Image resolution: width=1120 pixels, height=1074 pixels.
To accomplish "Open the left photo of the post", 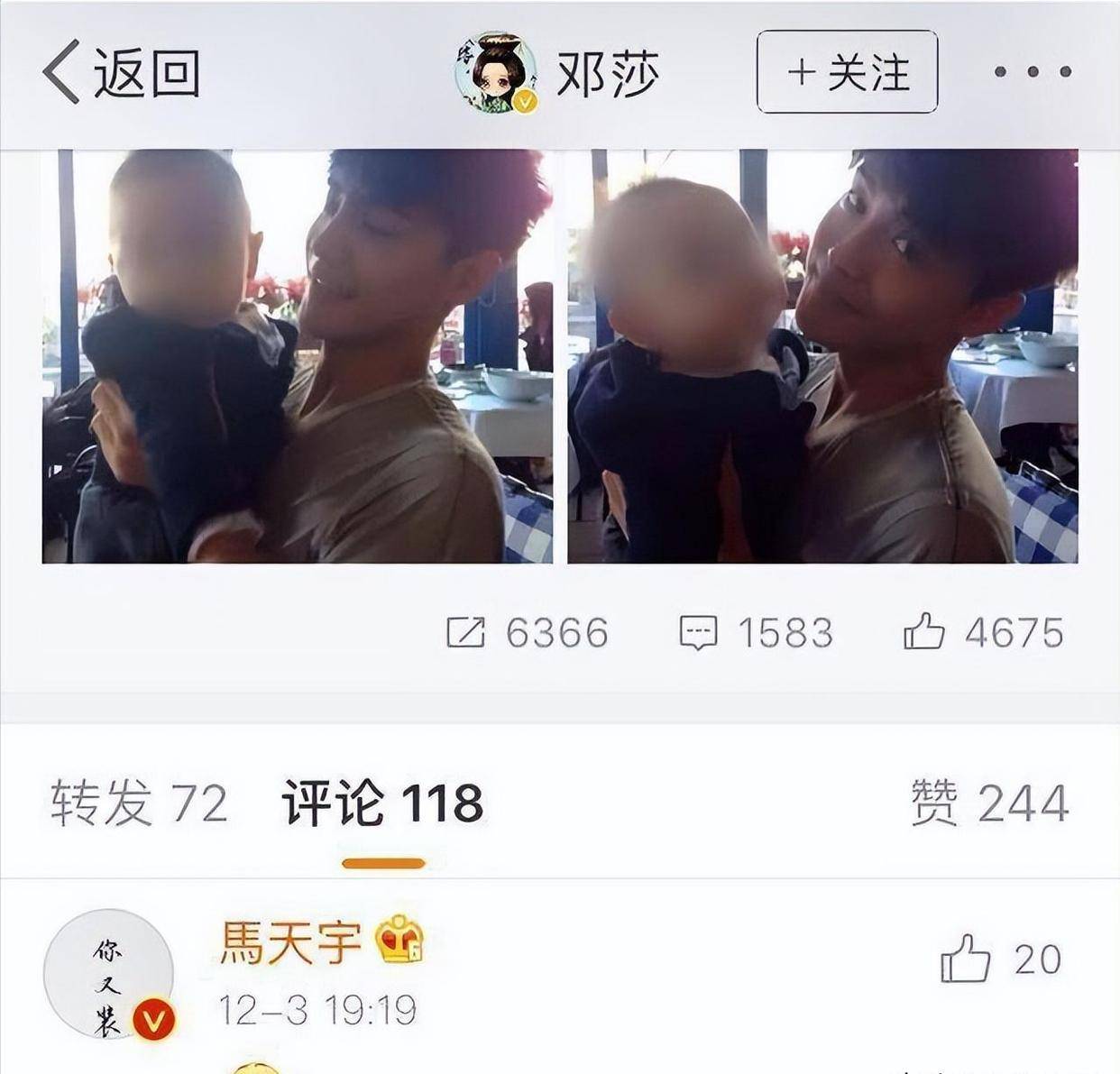I will (x=298, y=356).
